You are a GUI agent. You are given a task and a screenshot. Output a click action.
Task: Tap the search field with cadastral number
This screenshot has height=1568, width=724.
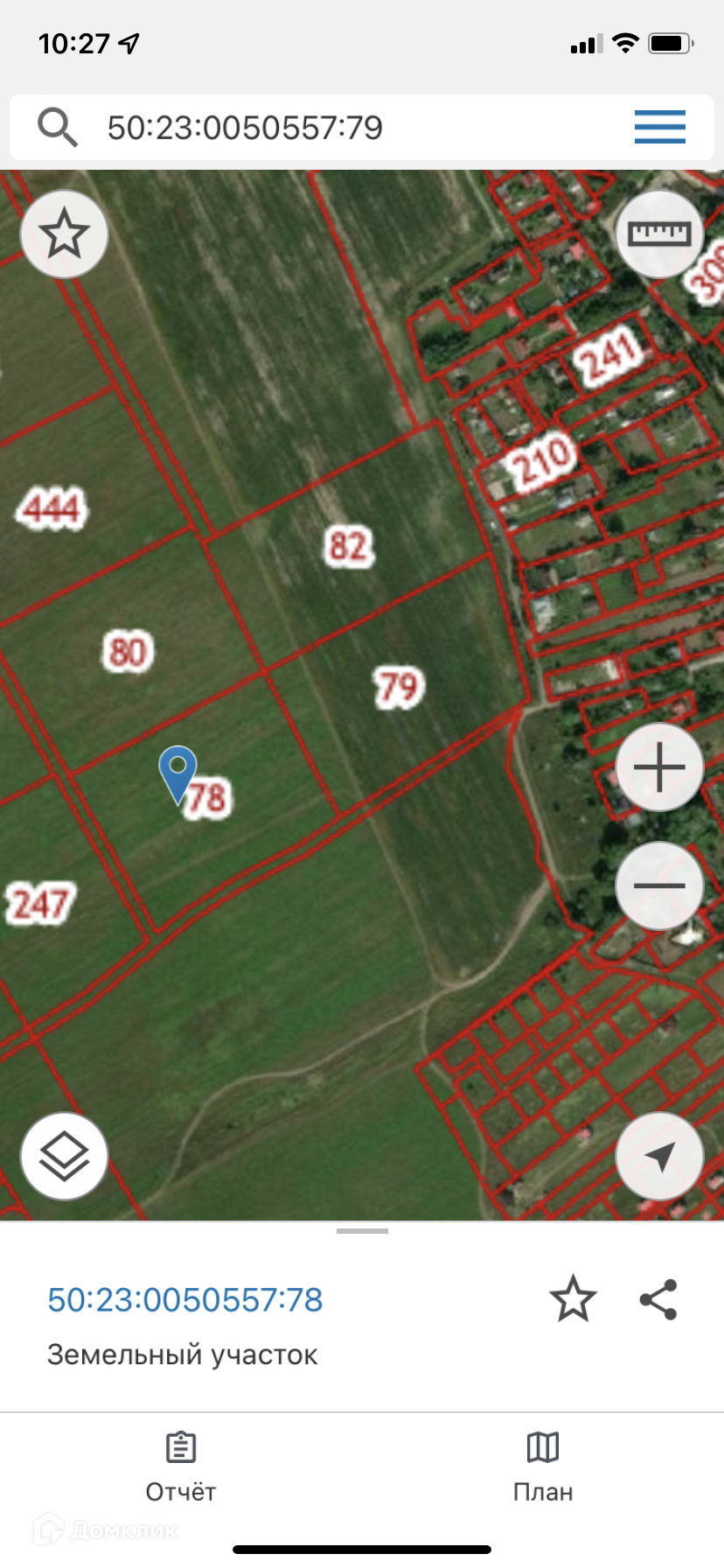(350, 128)
